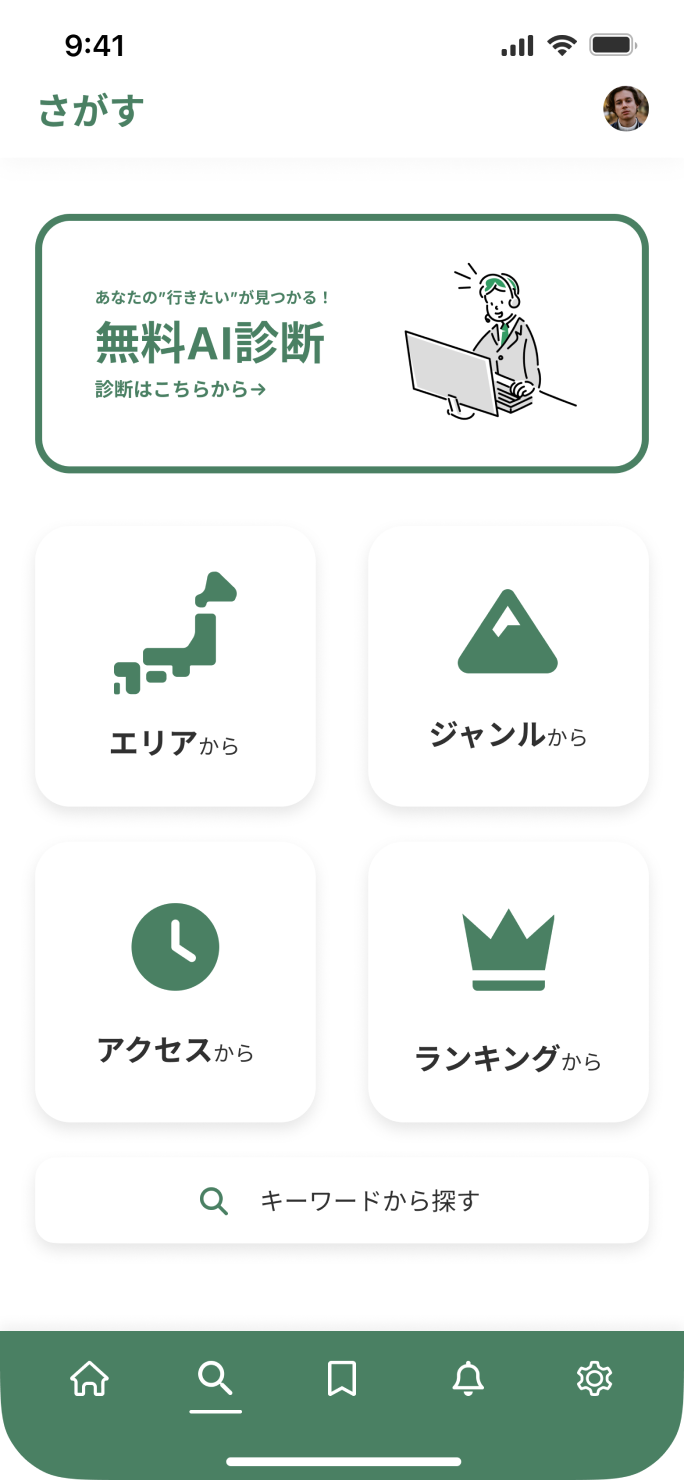Open the アクセスから card
The width and height of the screenshot is (684, 1480).
tap(175, 981)
